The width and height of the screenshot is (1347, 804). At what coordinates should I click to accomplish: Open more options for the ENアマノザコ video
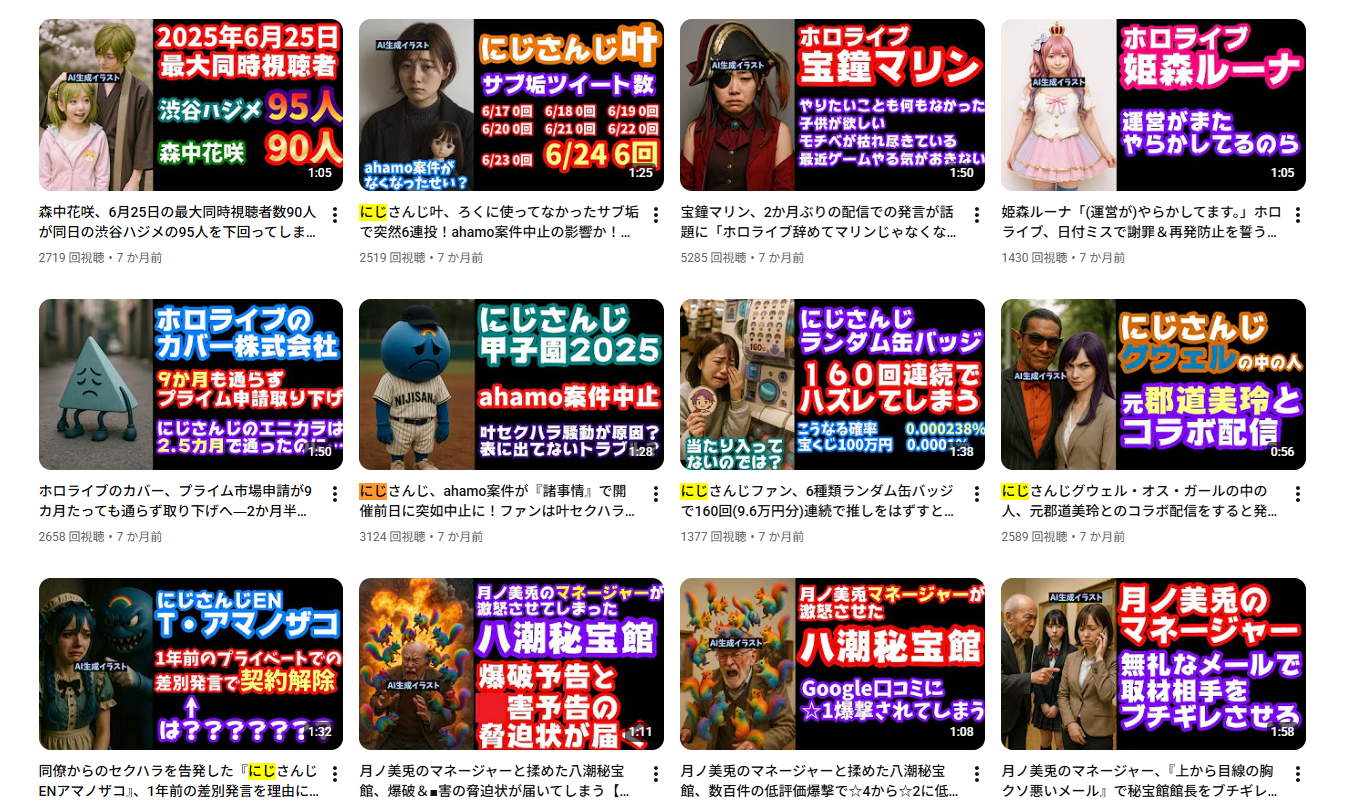click(x=335, y=774)
